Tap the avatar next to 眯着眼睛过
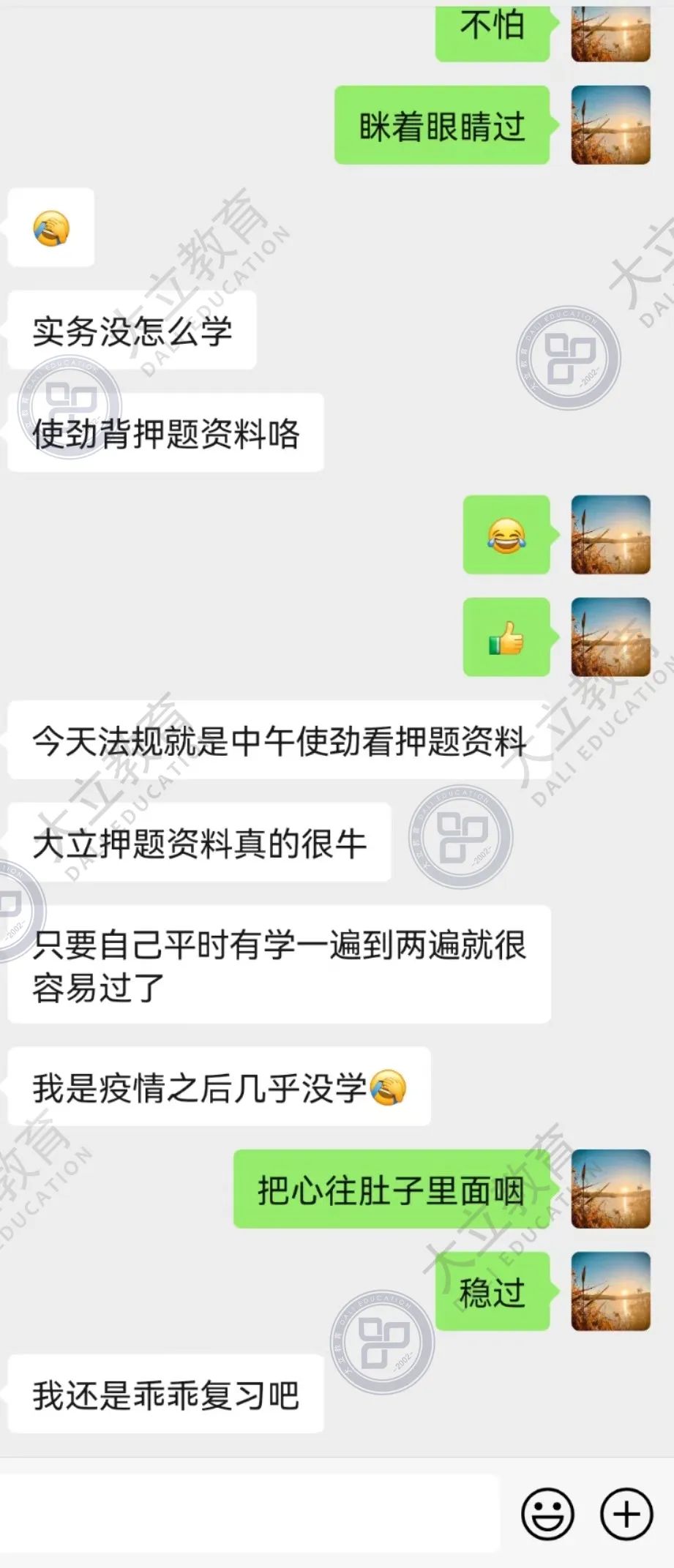The image size is (674, 1568). click(x=613, y=124)
